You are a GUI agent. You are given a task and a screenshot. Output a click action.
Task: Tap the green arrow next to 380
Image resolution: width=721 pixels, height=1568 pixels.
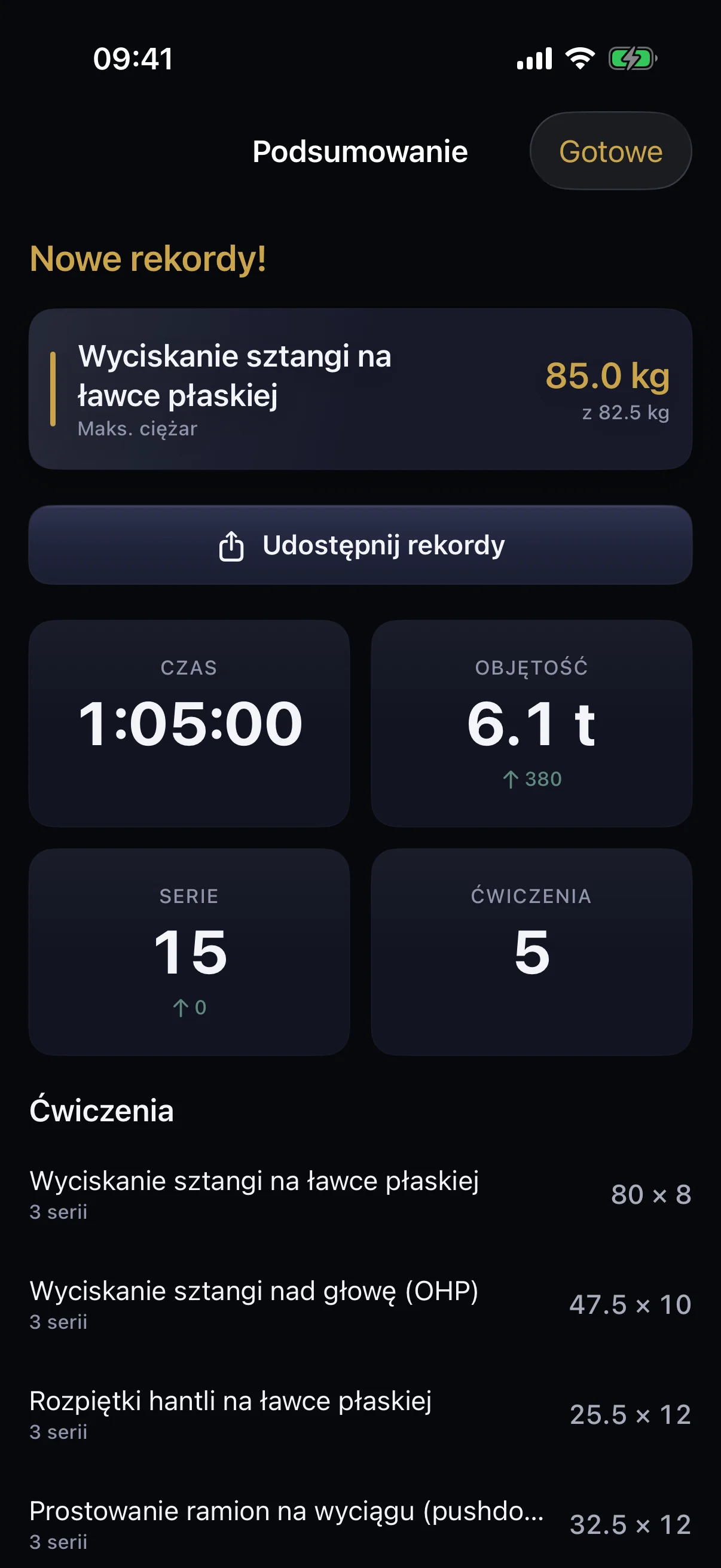click(511, 778)
